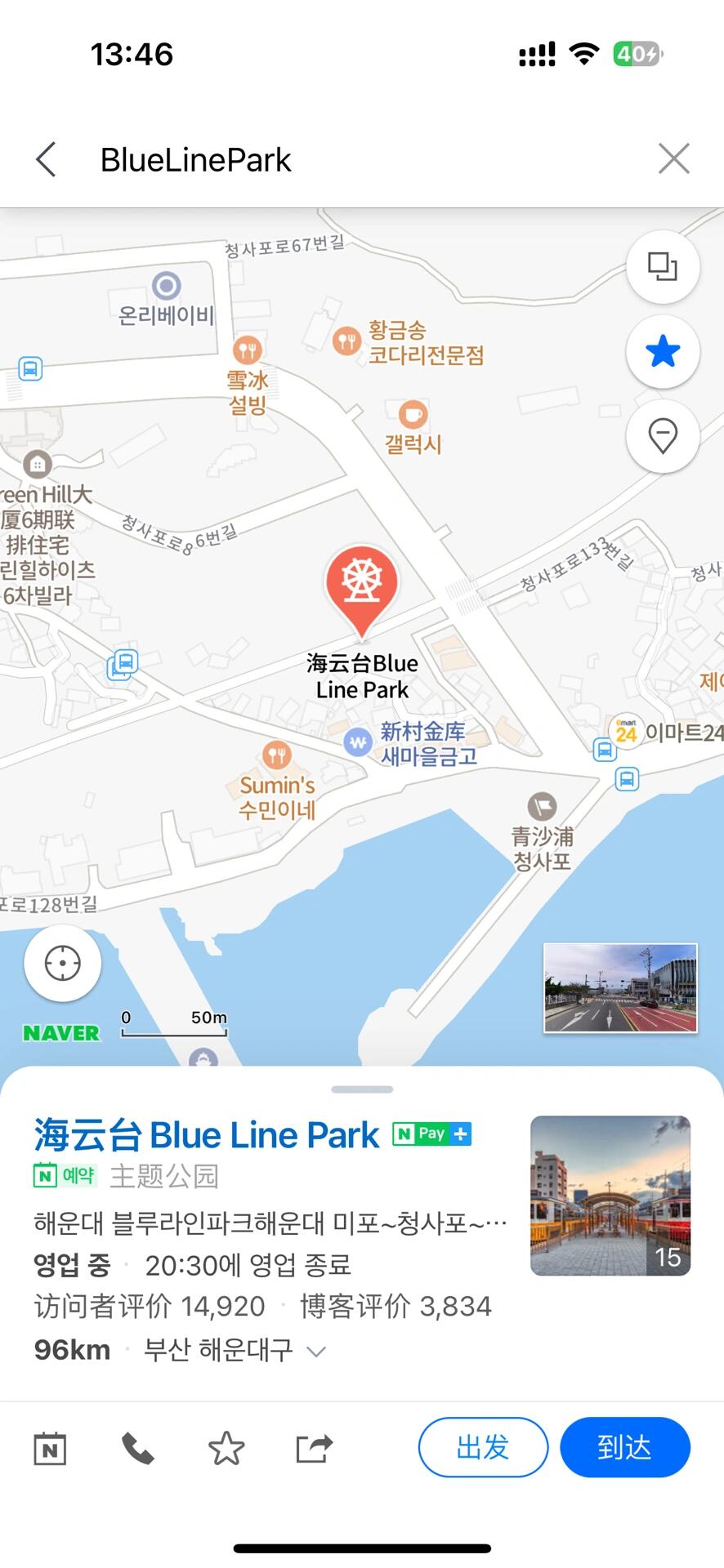Share this place
The image size is (724, 1568).
(x=314, y=1449)
